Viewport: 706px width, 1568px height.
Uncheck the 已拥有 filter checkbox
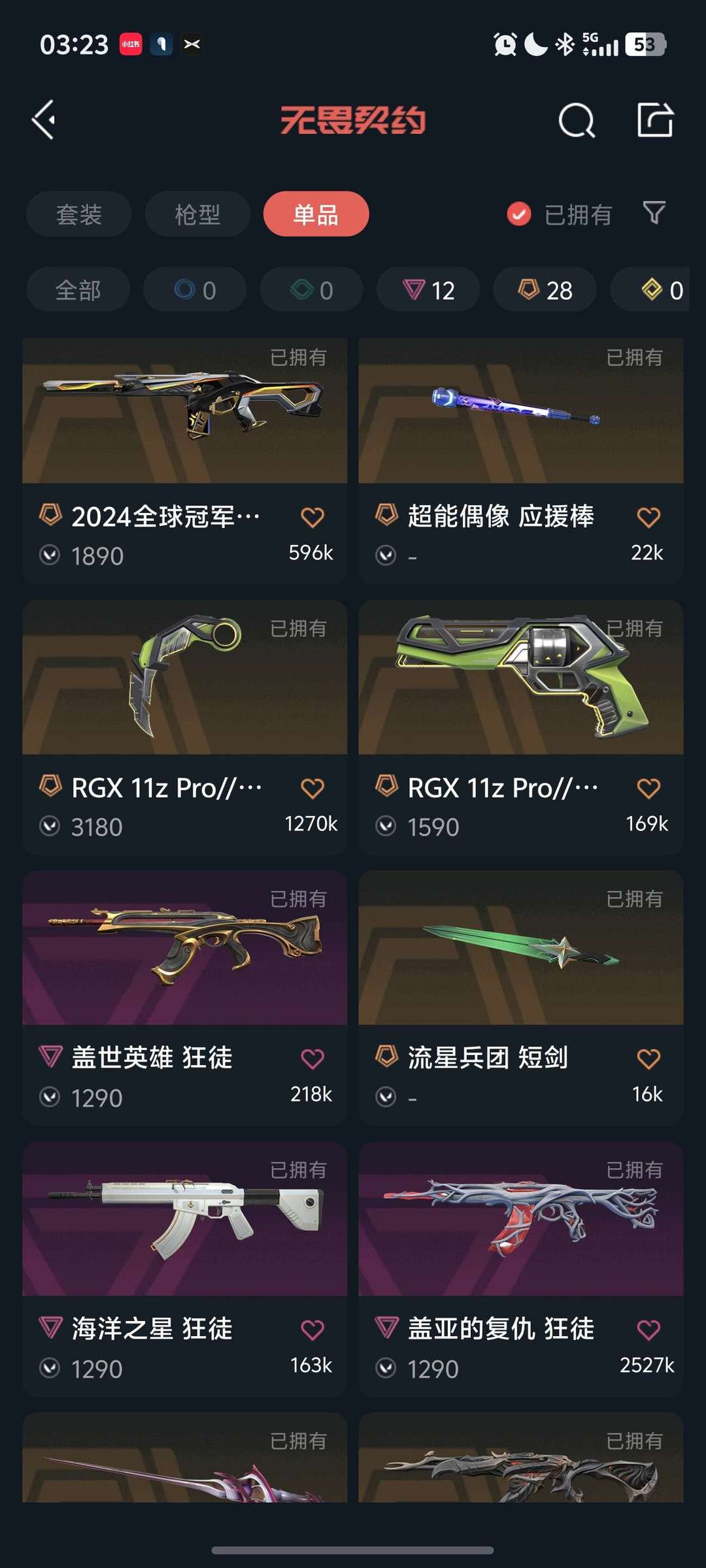pos(519,214)
